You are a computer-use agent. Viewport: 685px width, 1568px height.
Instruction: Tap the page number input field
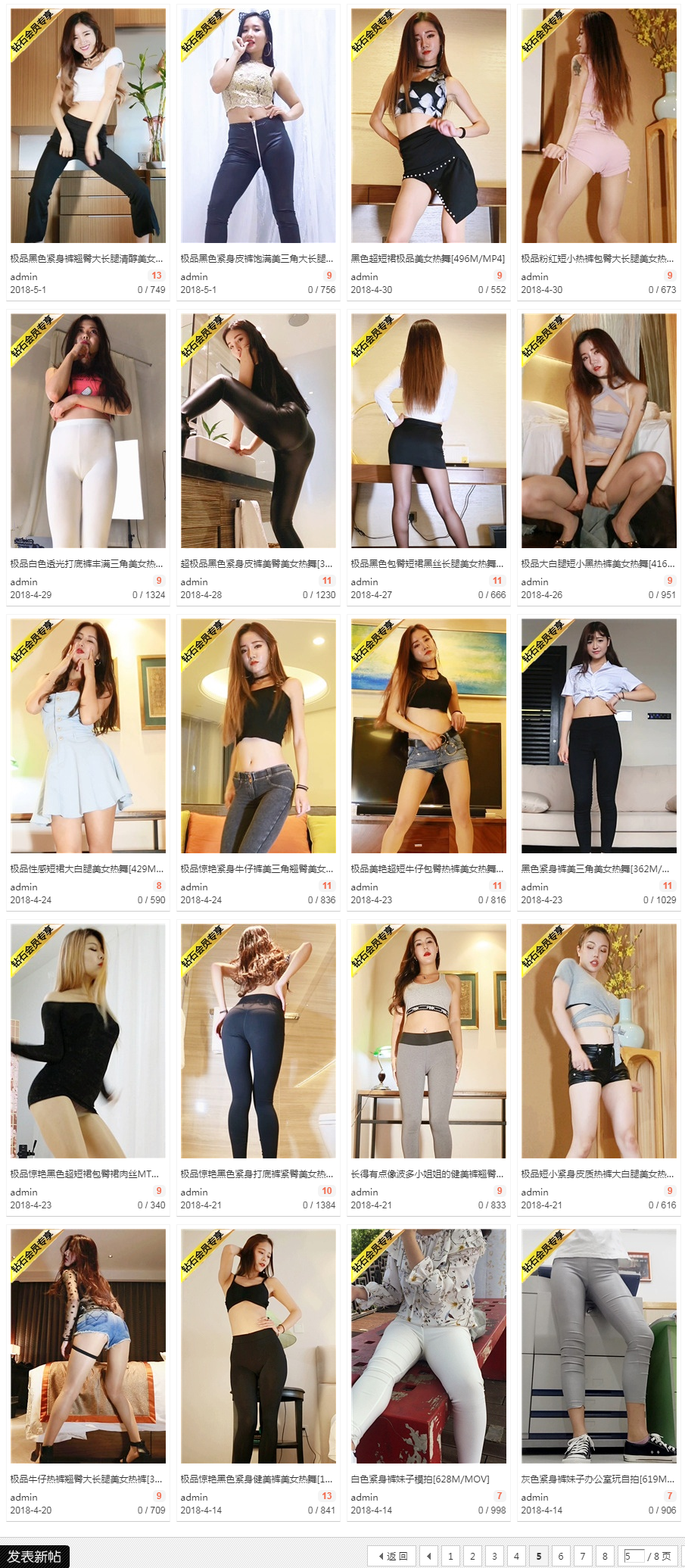634,1556
